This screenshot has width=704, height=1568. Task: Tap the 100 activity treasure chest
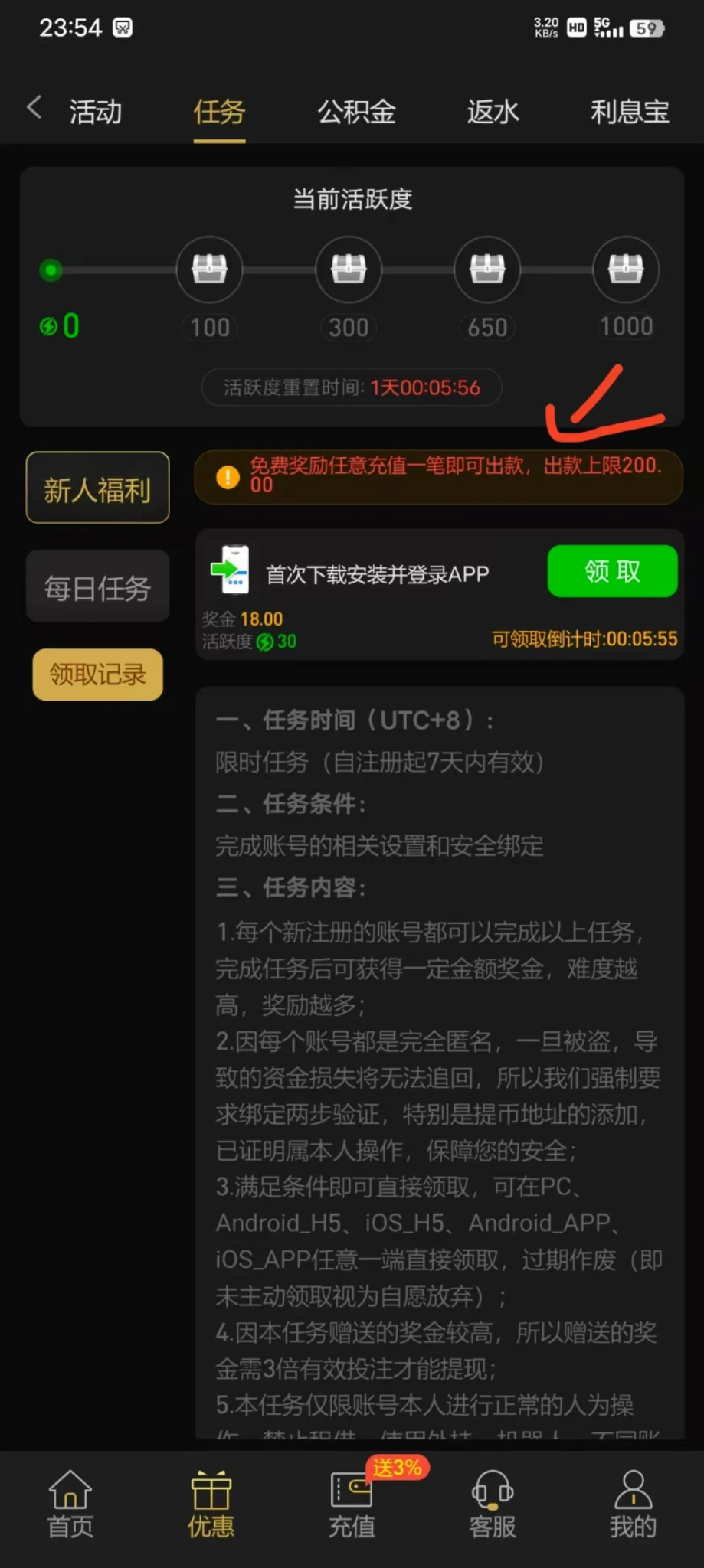pos(209,269)
